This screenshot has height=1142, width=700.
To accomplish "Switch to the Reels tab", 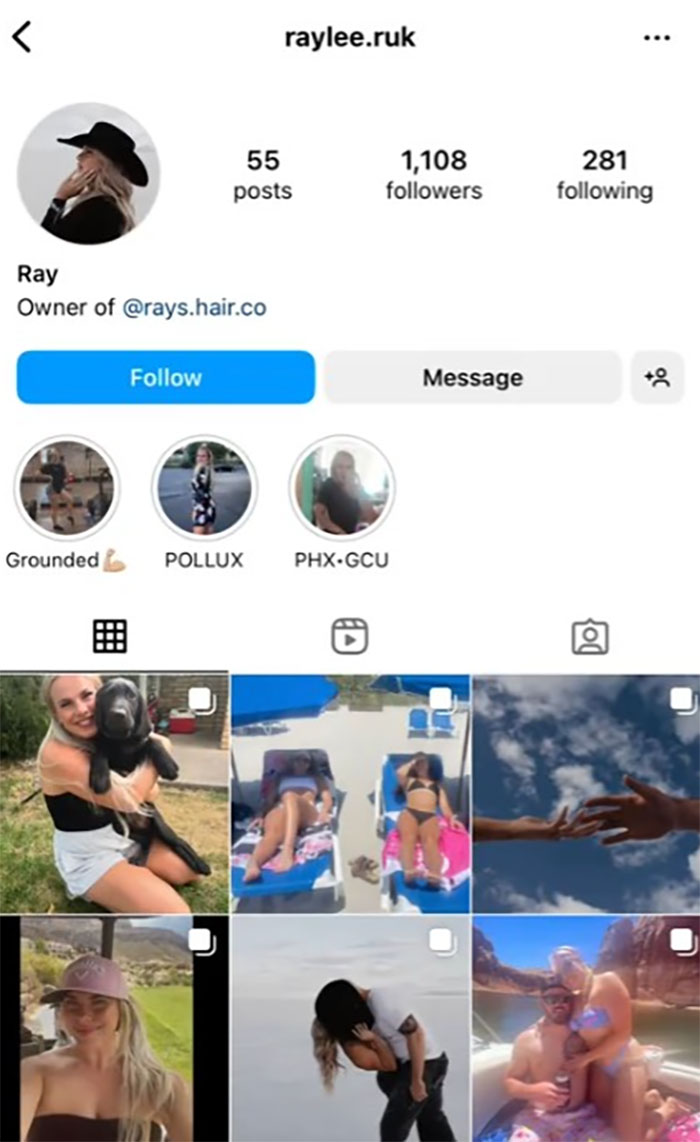I will click(350, 636).
